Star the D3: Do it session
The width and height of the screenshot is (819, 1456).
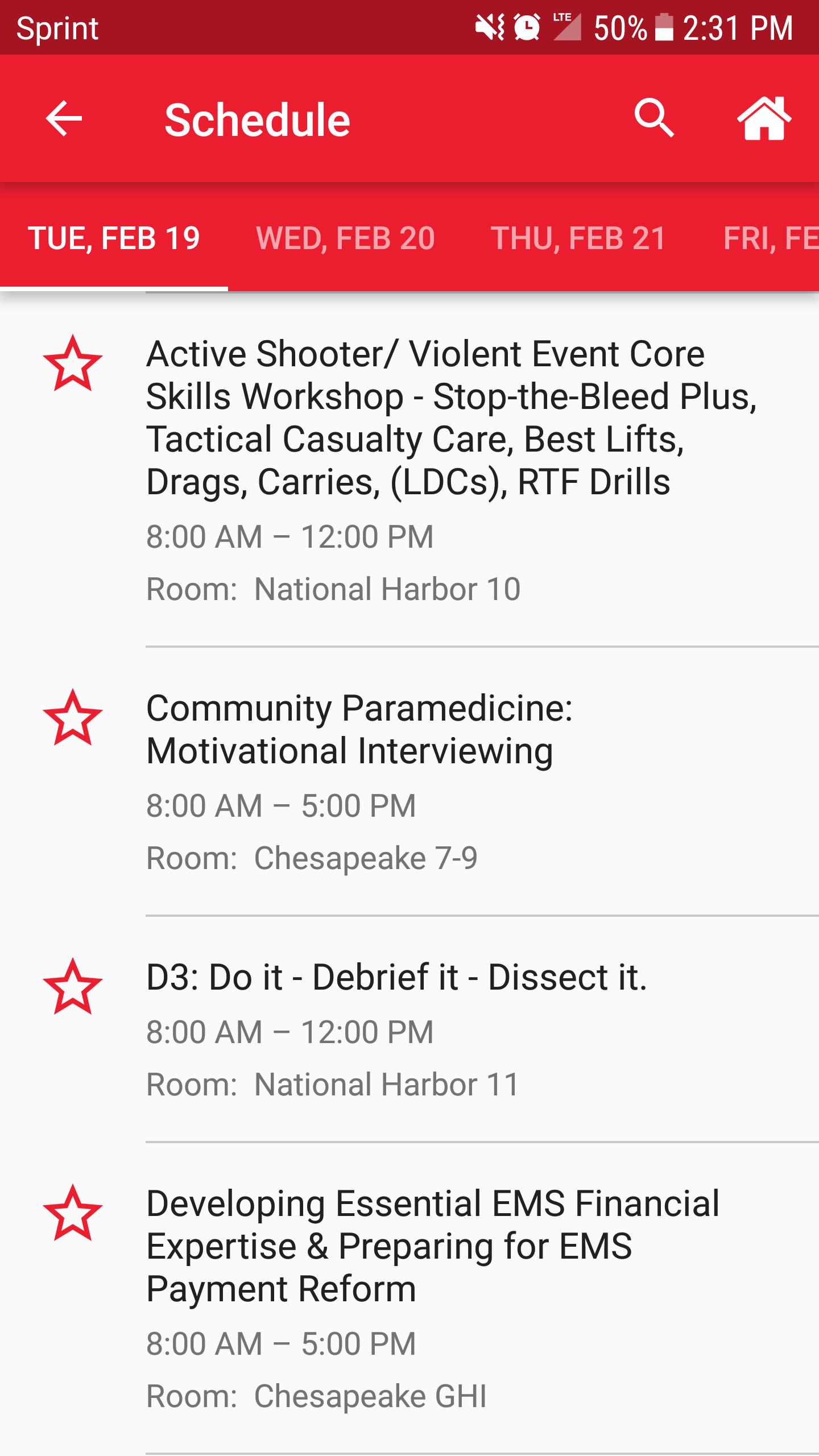[x=72, y=987]
